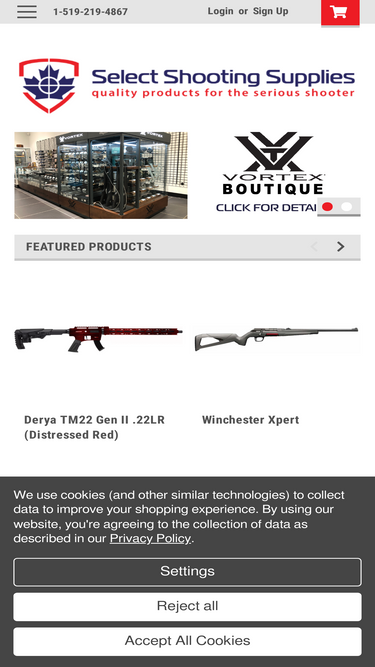Tap the Sign Up link

pos(270,11)
